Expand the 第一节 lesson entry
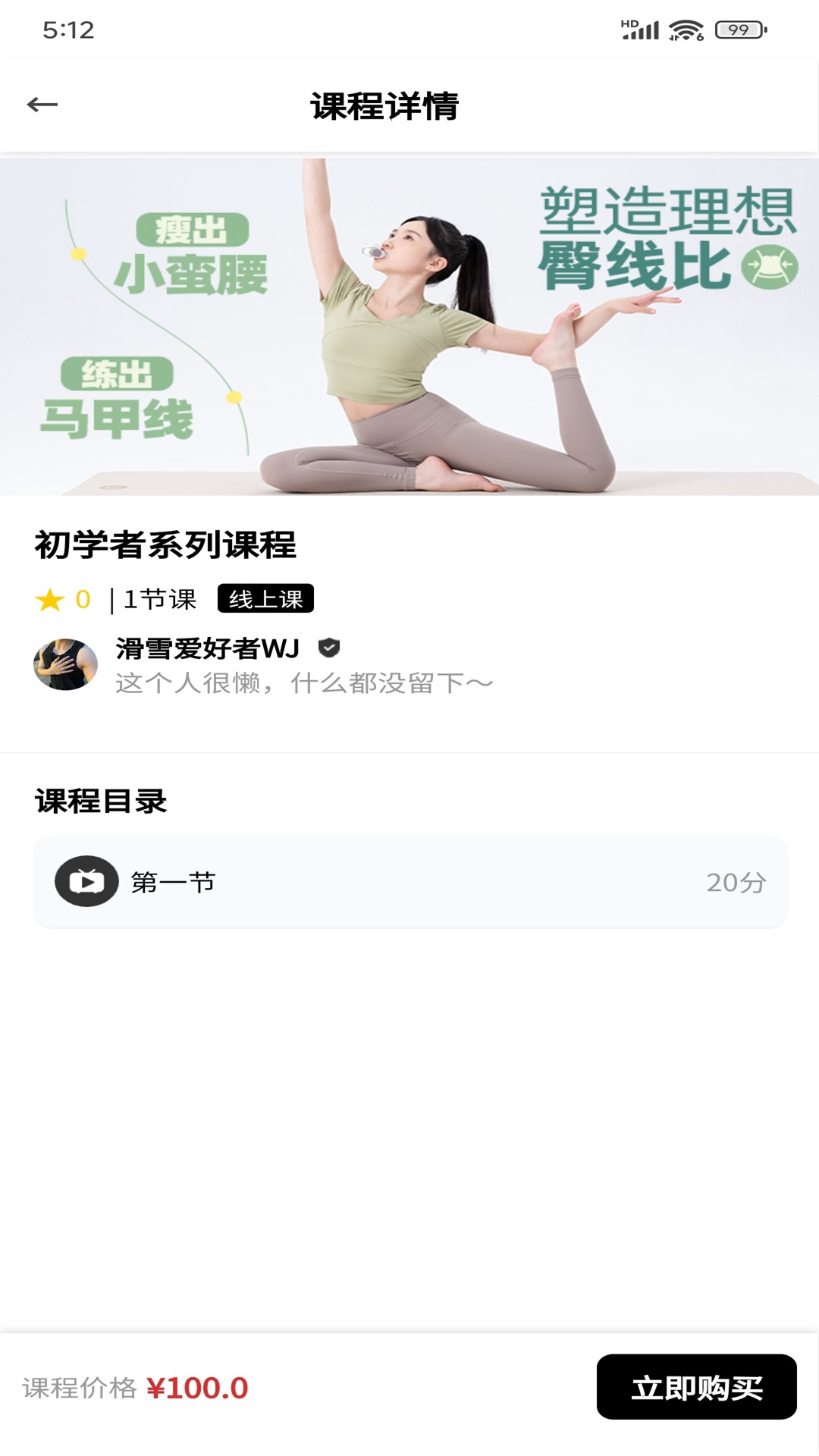819x1456 pixels. [x=409, y=881]
